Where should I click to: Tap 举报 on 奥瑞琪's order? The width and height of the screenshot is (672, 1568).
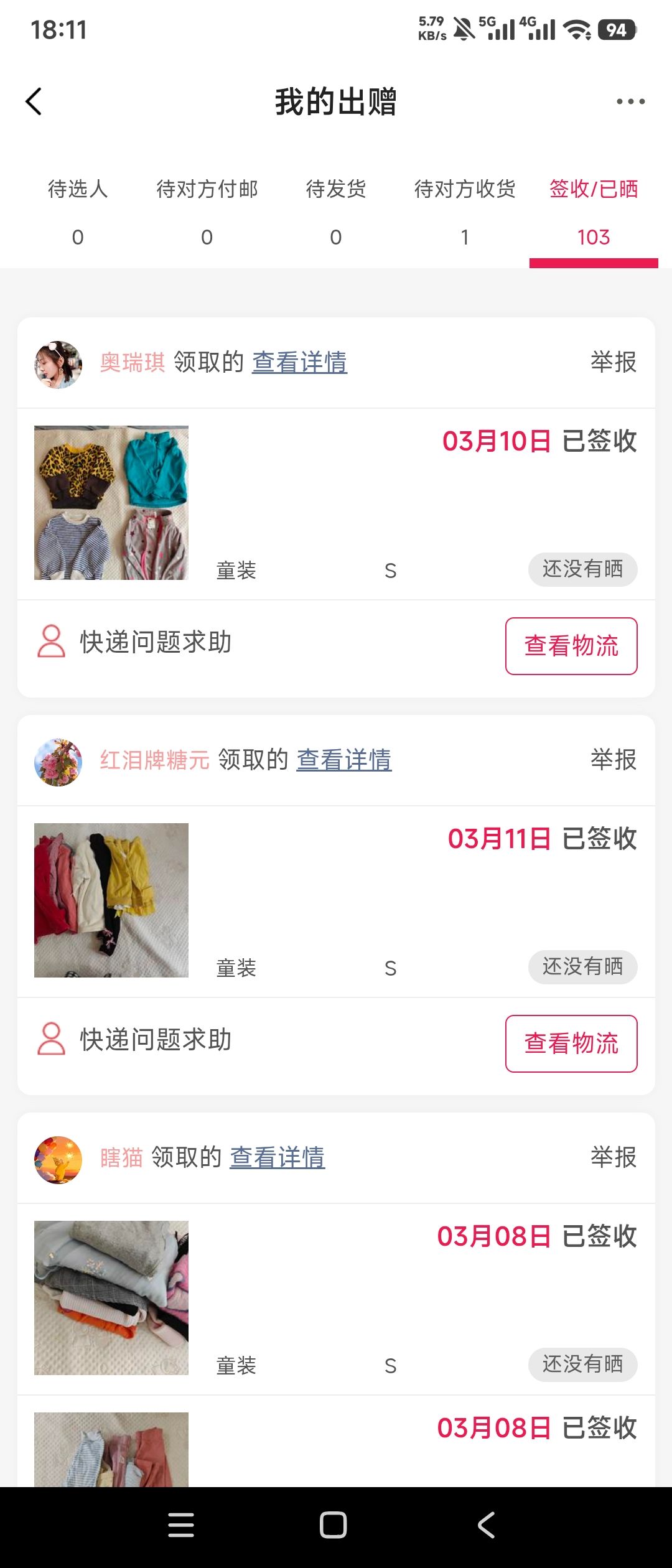click(614, 362)
